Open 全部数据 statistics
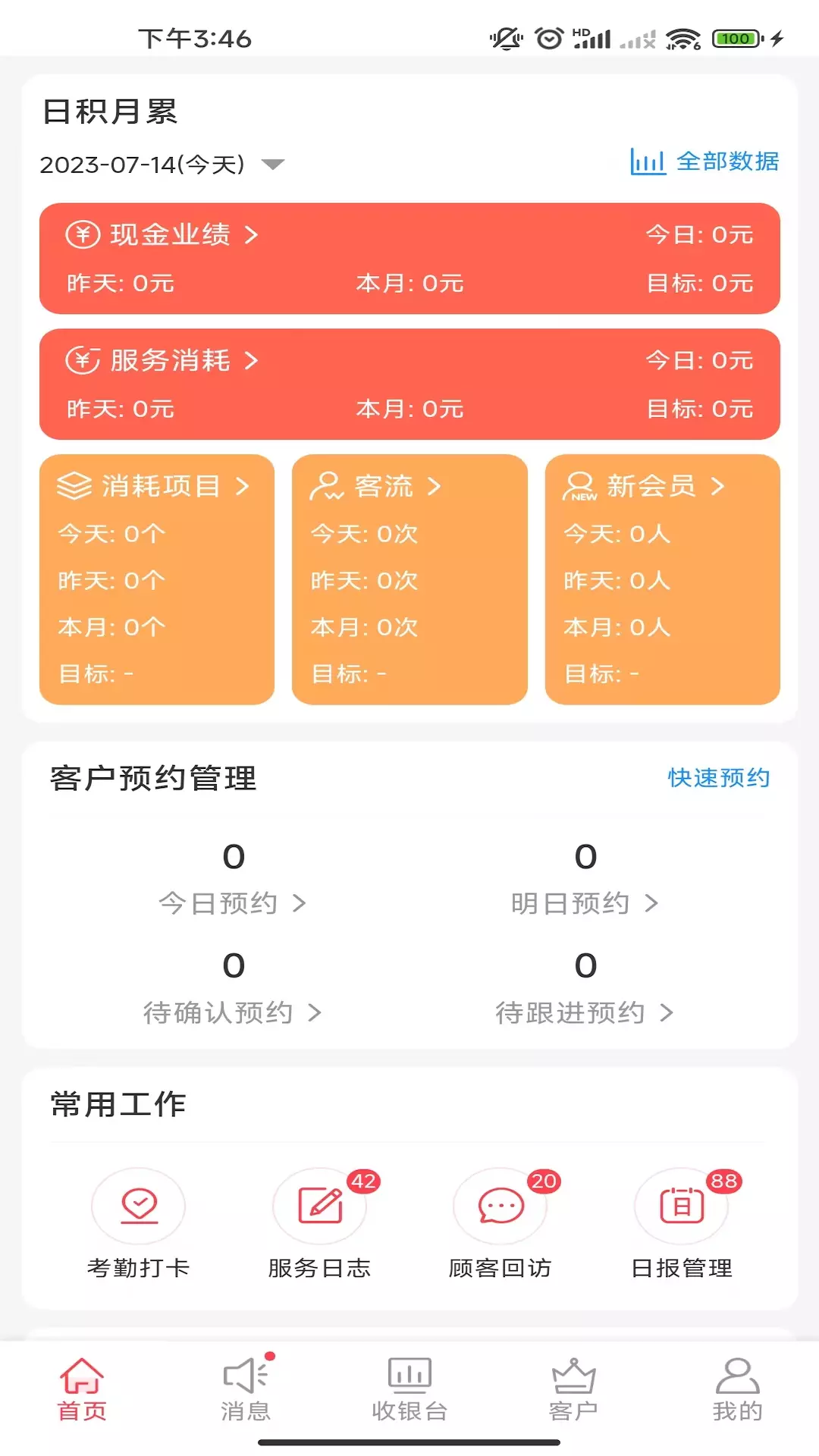This screenshot has width=819, height=1456. point(704,162)
